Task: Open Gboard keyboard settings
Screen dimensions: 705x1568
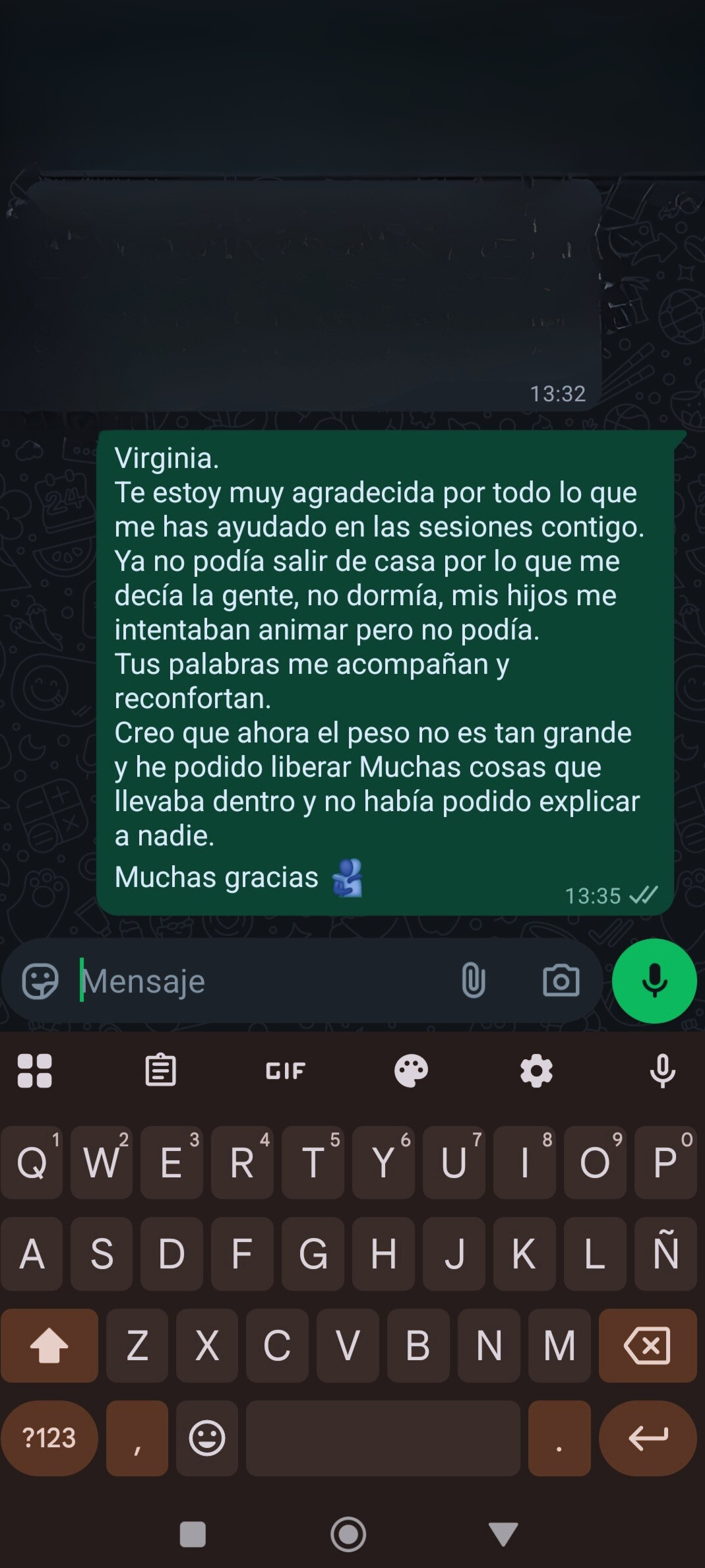Action: [536, 1070]
